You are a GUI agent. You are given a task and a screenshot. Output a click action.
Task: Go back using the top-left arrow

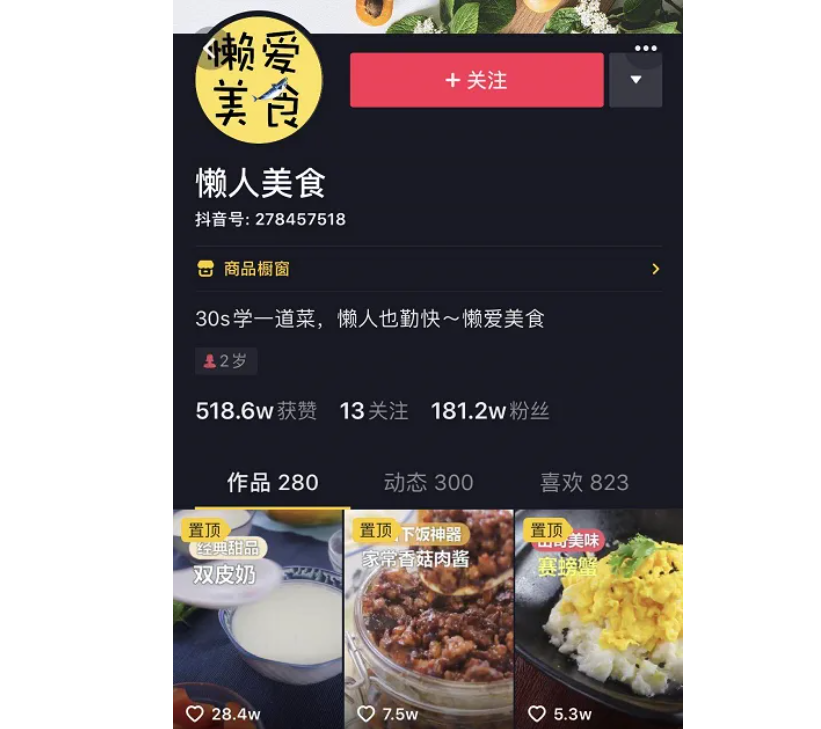tap(207, 48)
